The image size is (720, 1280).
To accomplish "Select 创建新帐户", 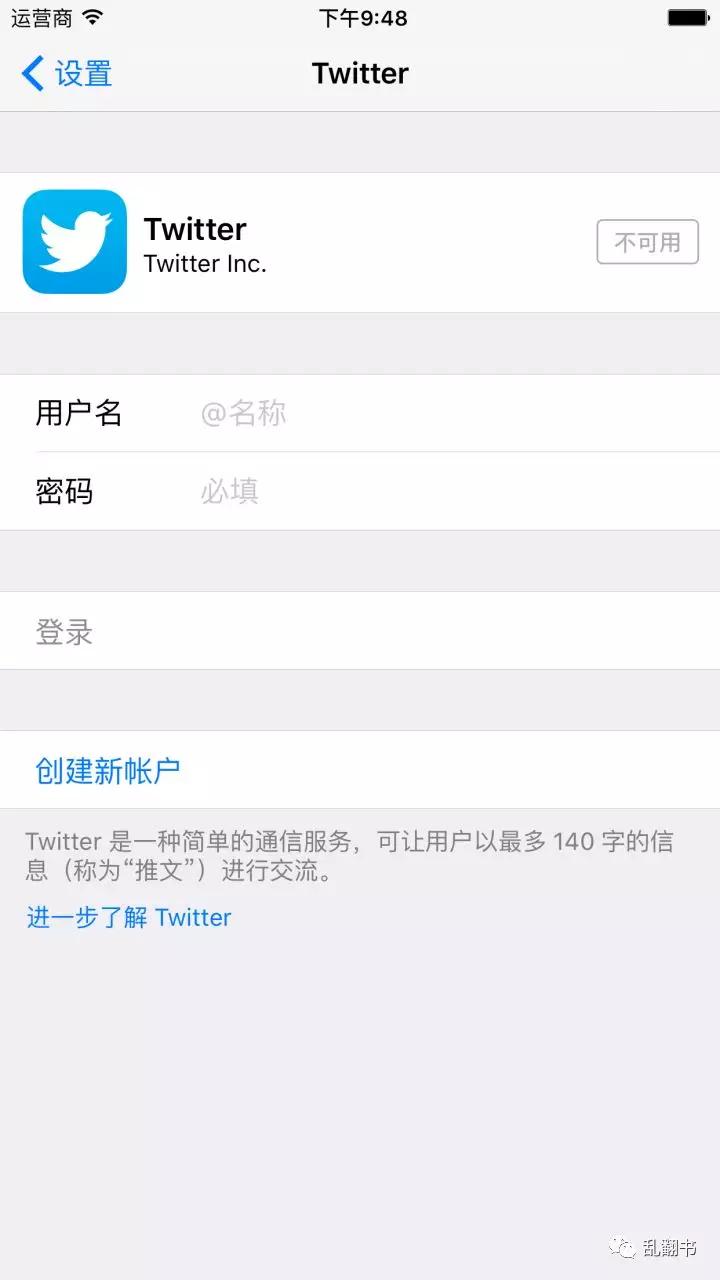I will 360,770.
